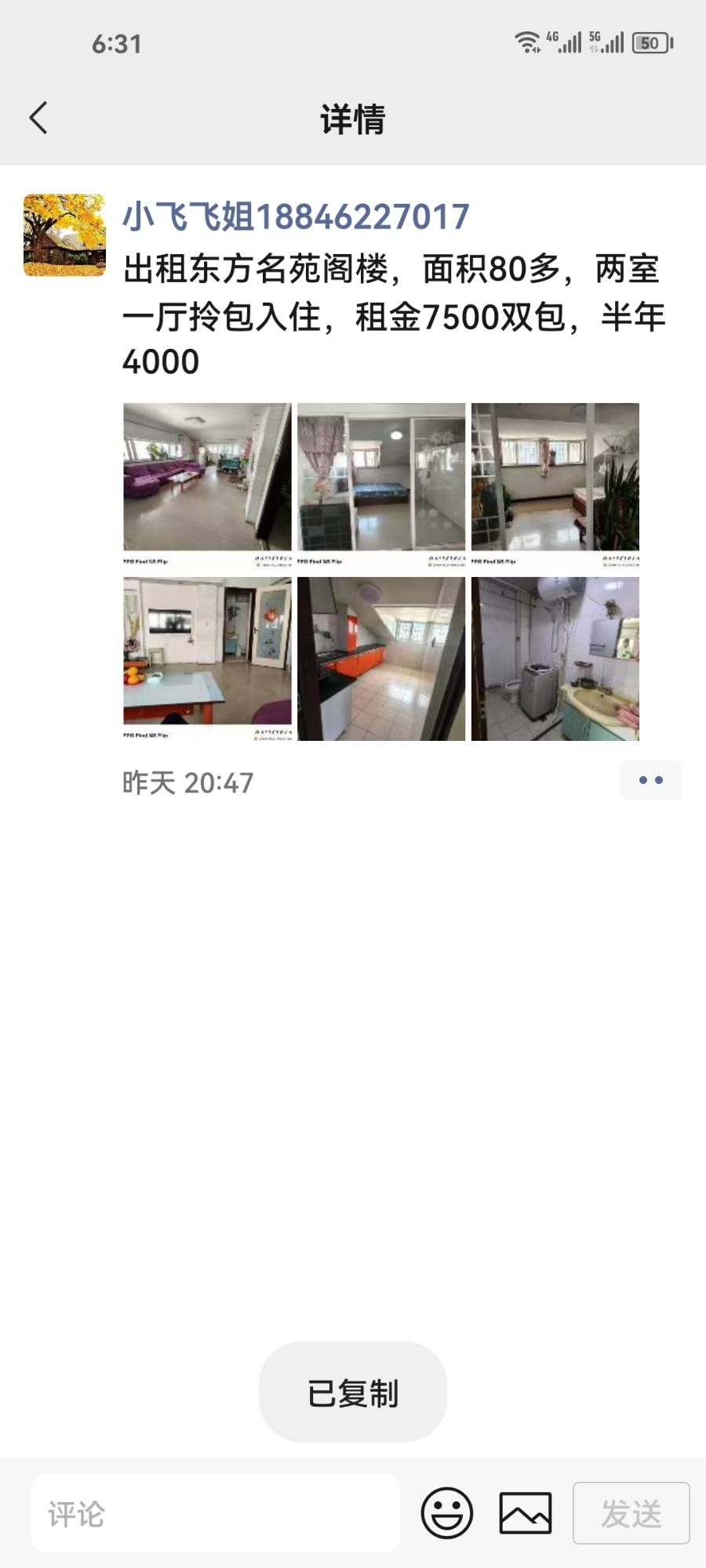706x1568 pixels.
Task: Attach a picture to the comment
Action: tap(526, 1513)
